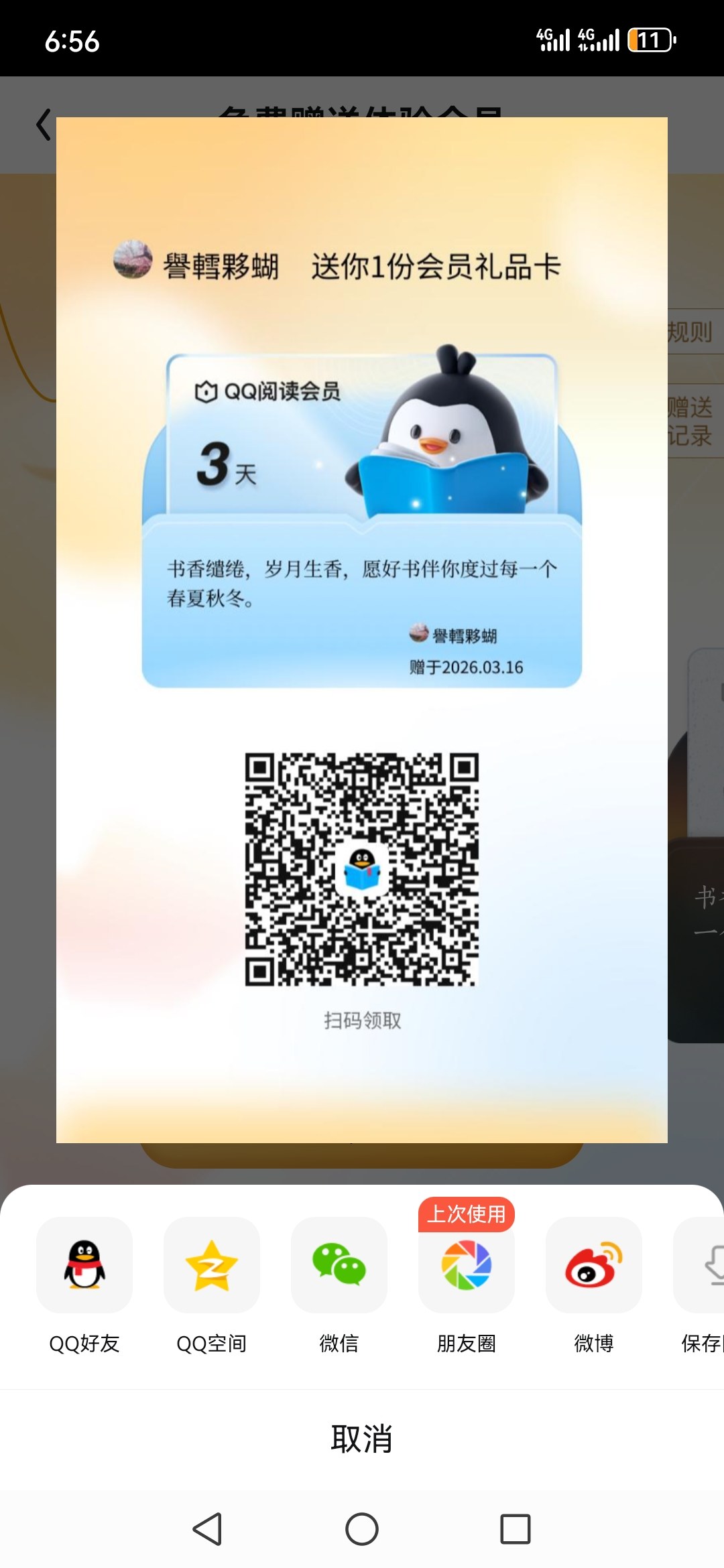Go to the system home screen
Screen dimensions: 724x1568
tap(362, 1529)
